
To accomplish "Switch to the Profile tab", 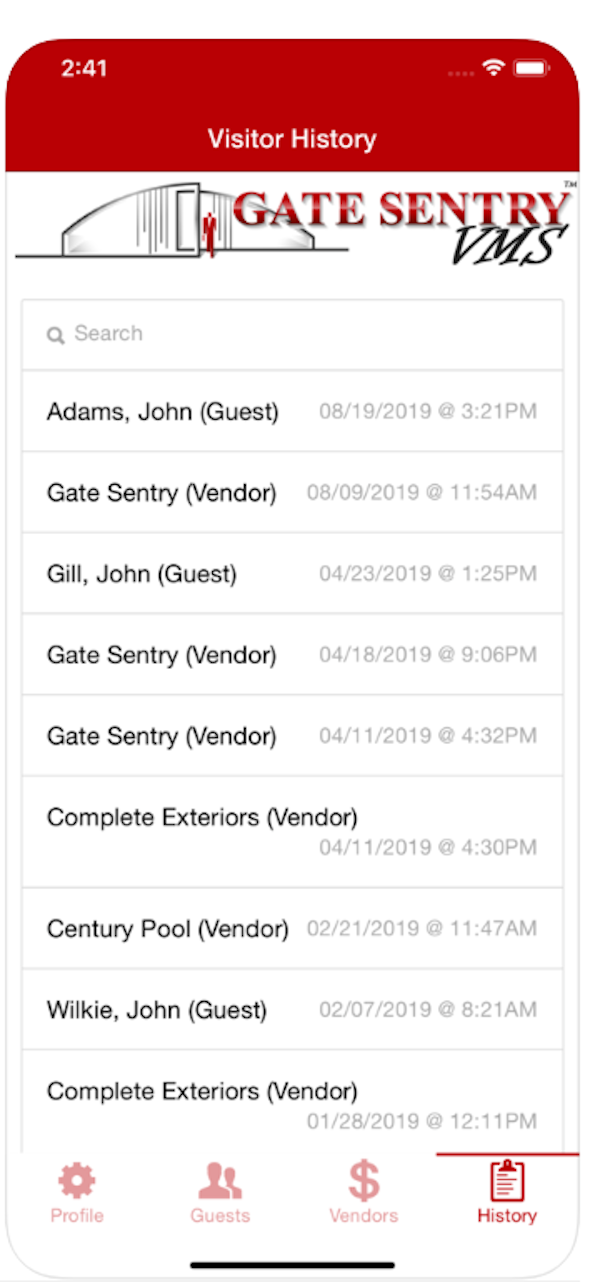I will tap(77, 1193).
